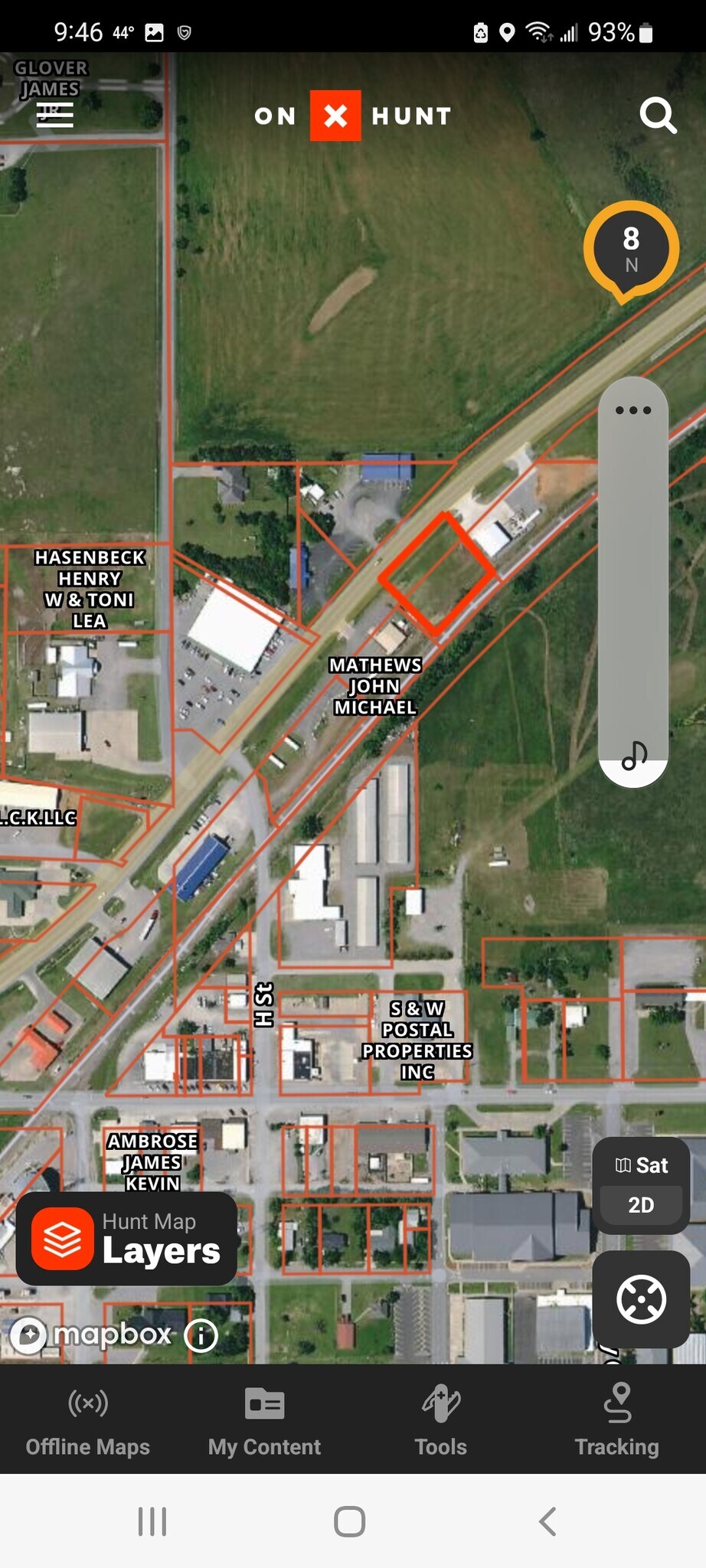Image resolution: width=706 pixels, height=1568 pixels.
Task: Toggle the 2D map view
Action: coord(641,1205)
